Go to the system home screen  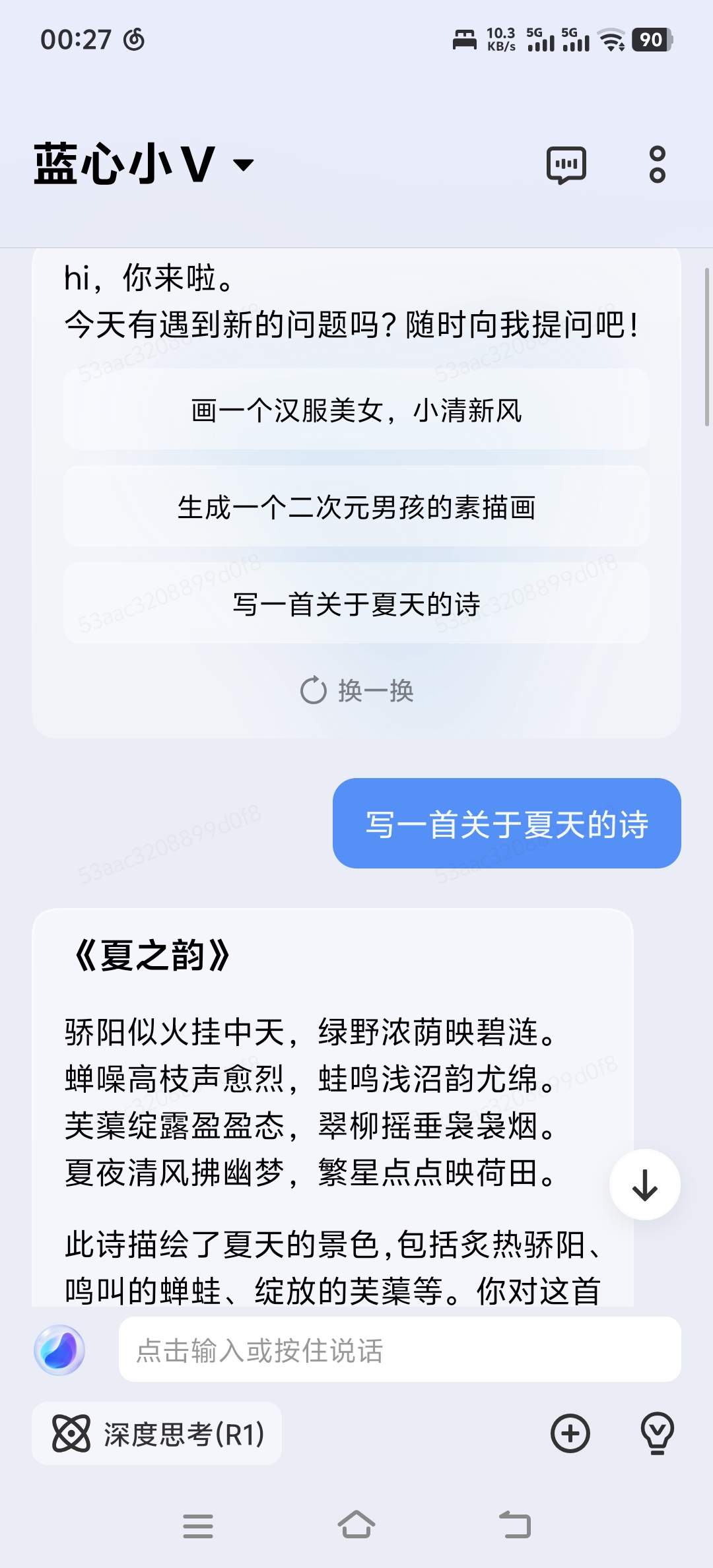point(356,1525)
